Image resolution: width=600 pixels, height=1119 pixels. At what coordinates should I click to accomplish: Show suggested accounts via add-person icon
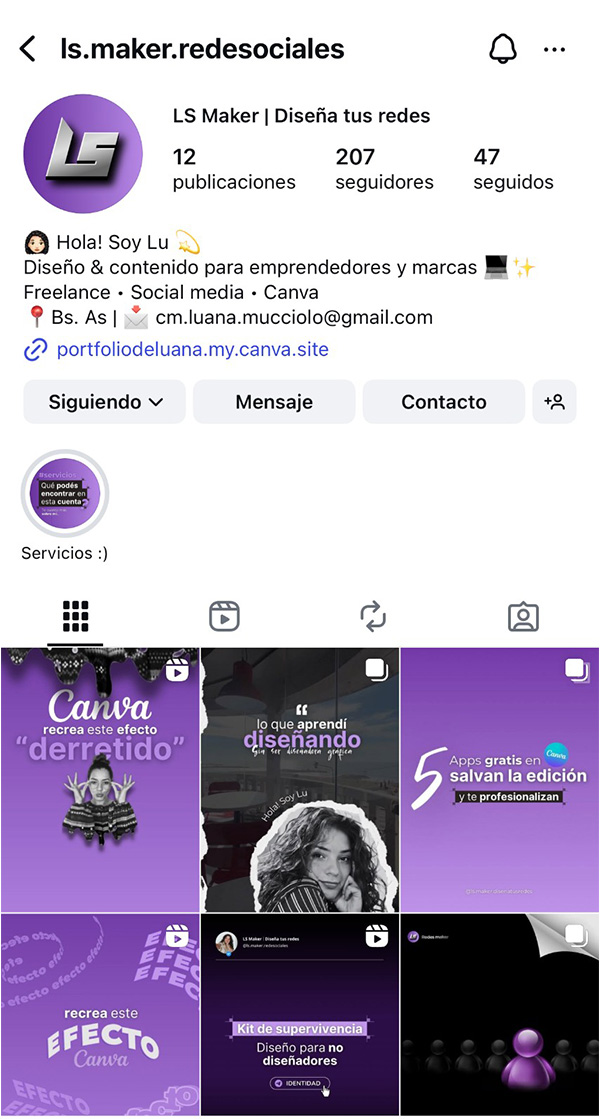(x=554, y=402)
